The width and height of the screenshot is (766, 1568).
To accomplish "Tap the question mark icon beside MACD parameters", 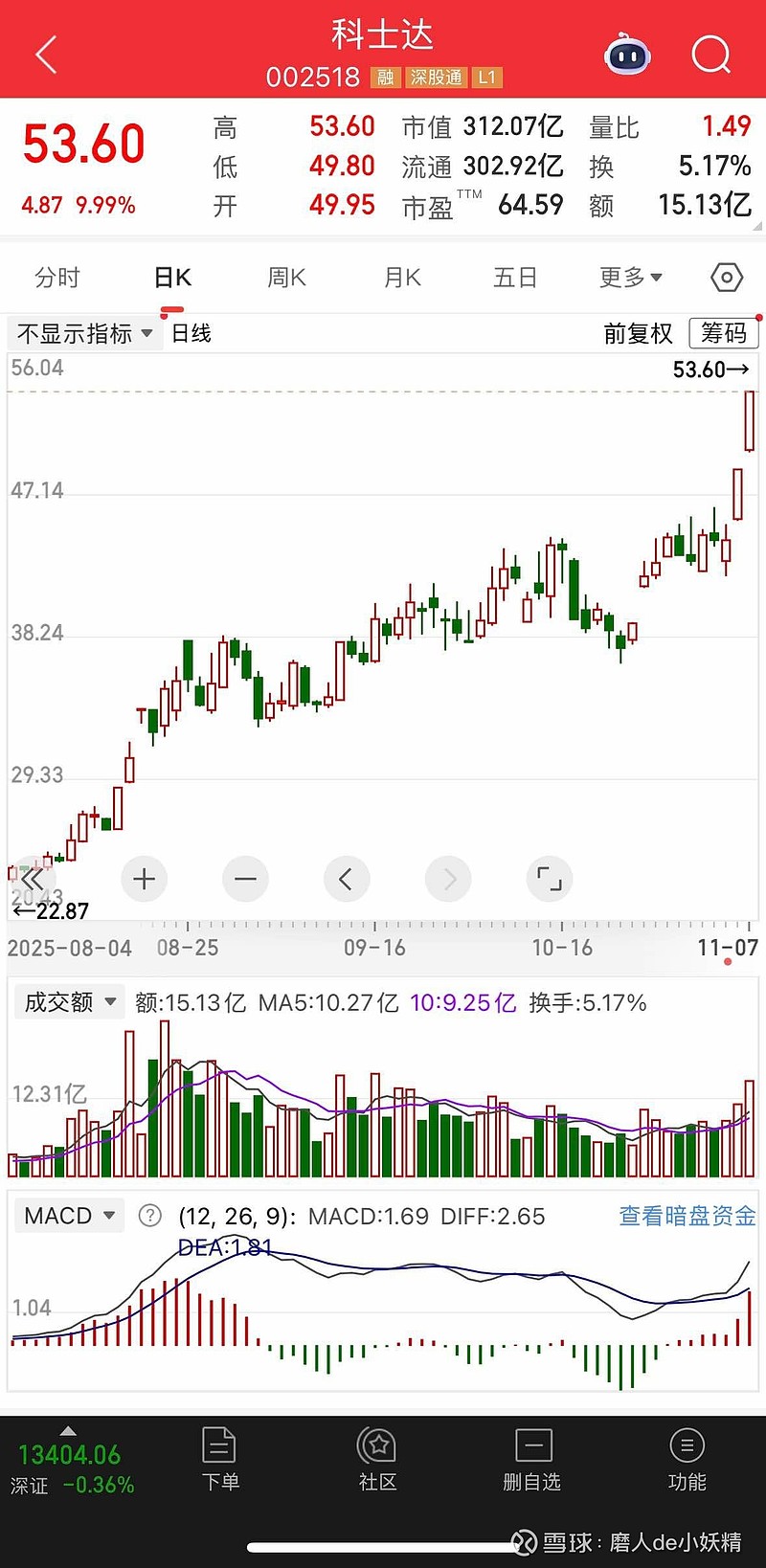I will (x=149, y=1216).
